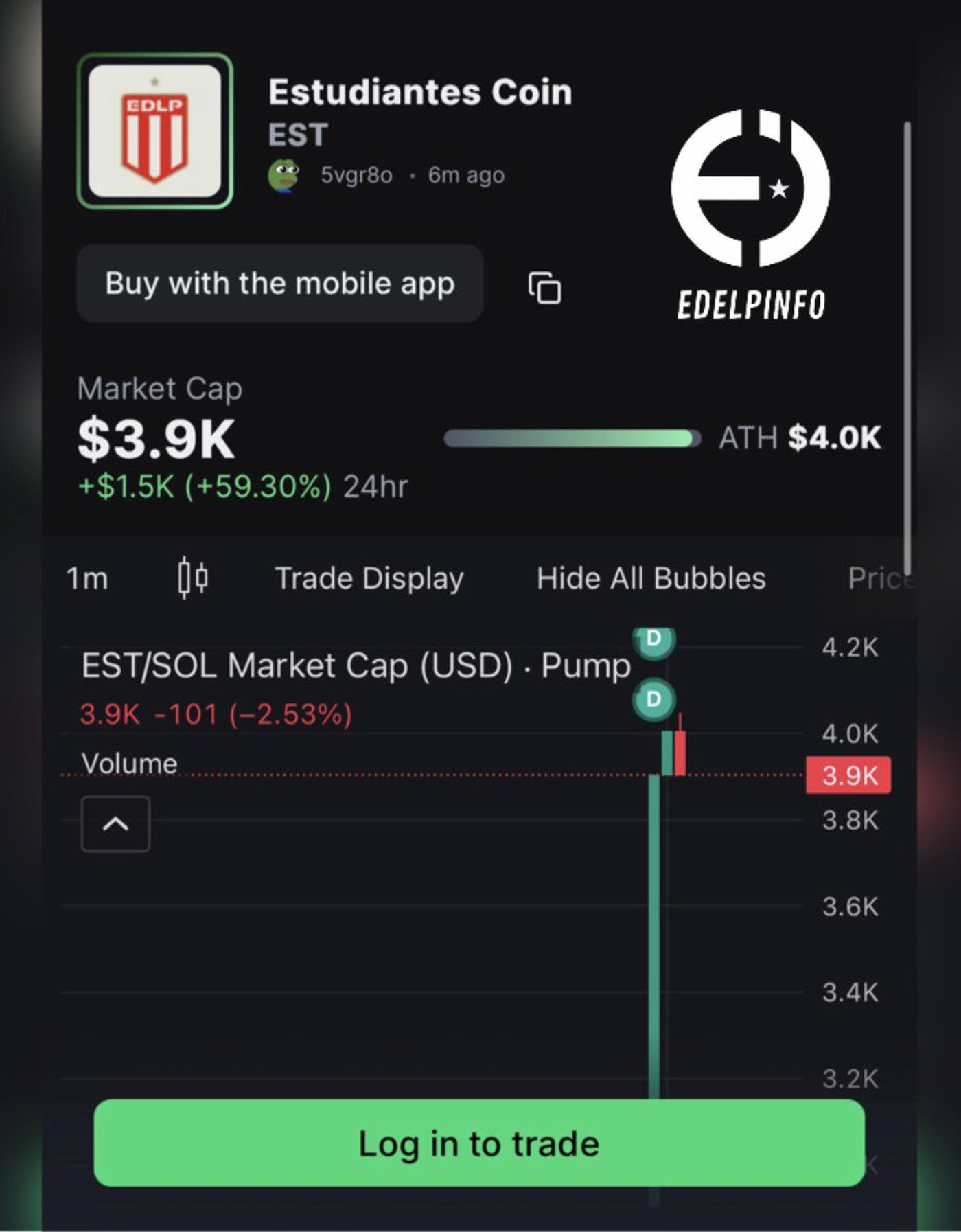
Task: Tap Buy with the mobile app
Action: click(279, 284)
